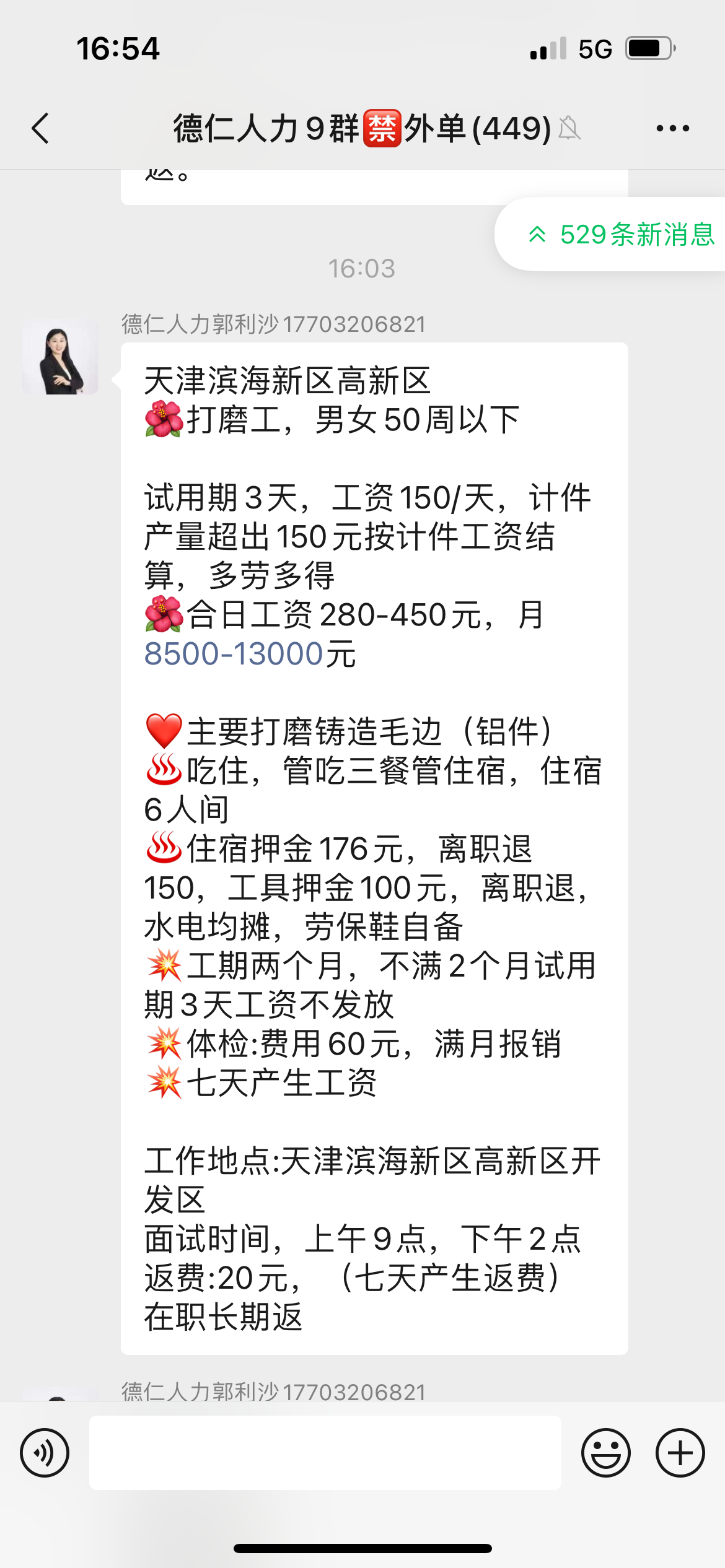Switch to voice message input

(45, 1453)
